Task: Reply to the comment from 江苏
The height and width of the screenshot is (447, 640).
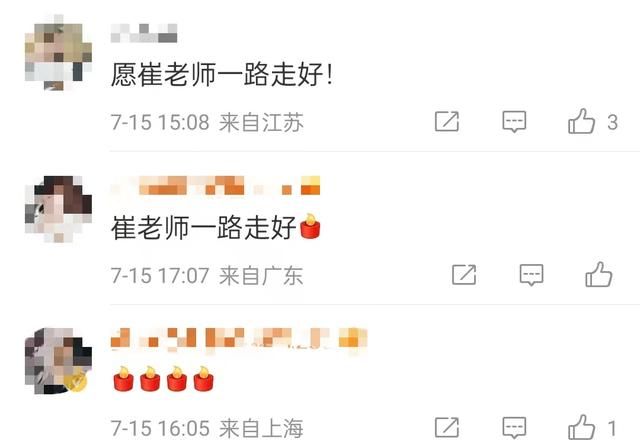Action: 513,122
